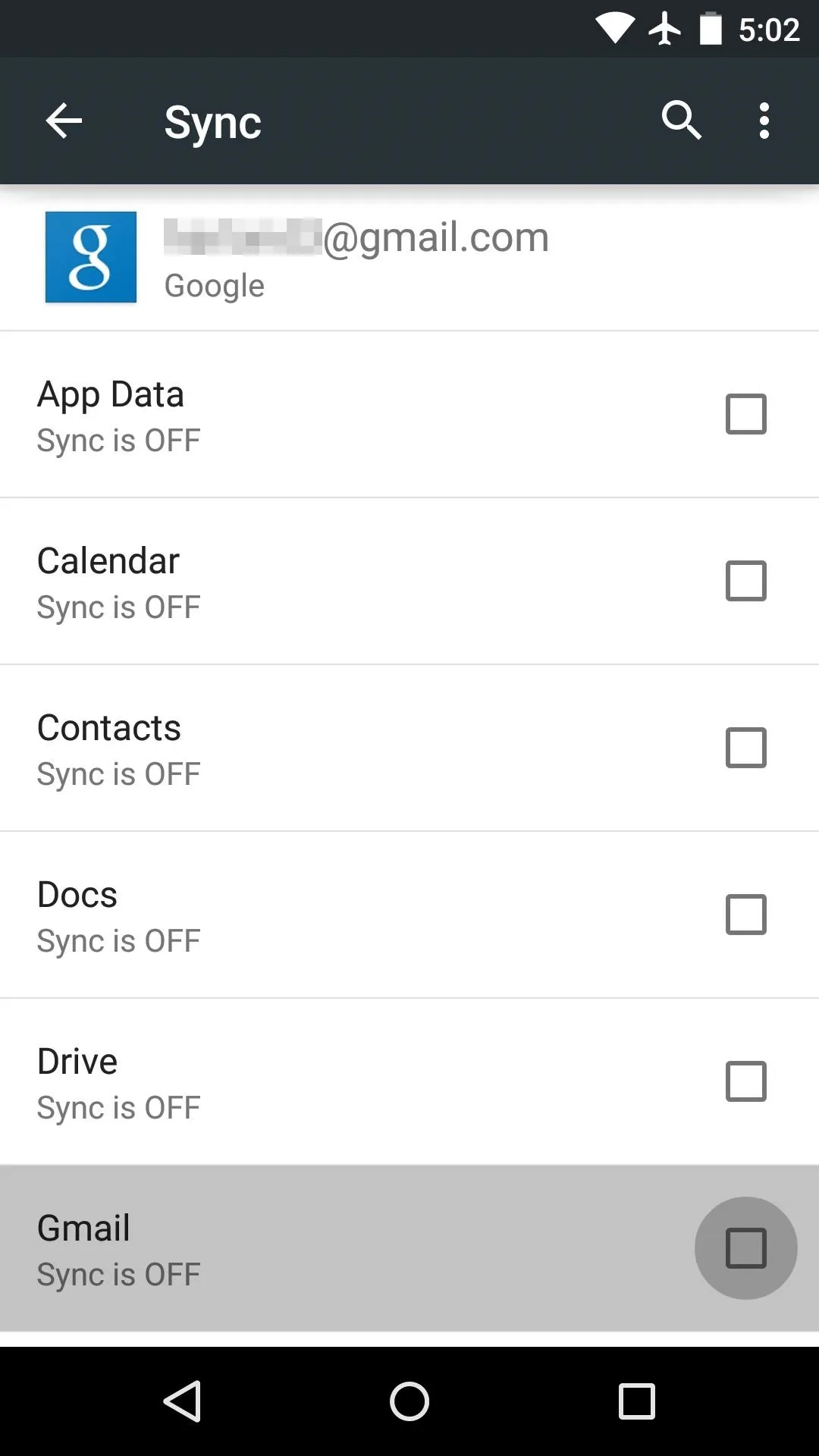
Task: Toggle the Gmail sync checkbox
Action: coord(746,1248)
